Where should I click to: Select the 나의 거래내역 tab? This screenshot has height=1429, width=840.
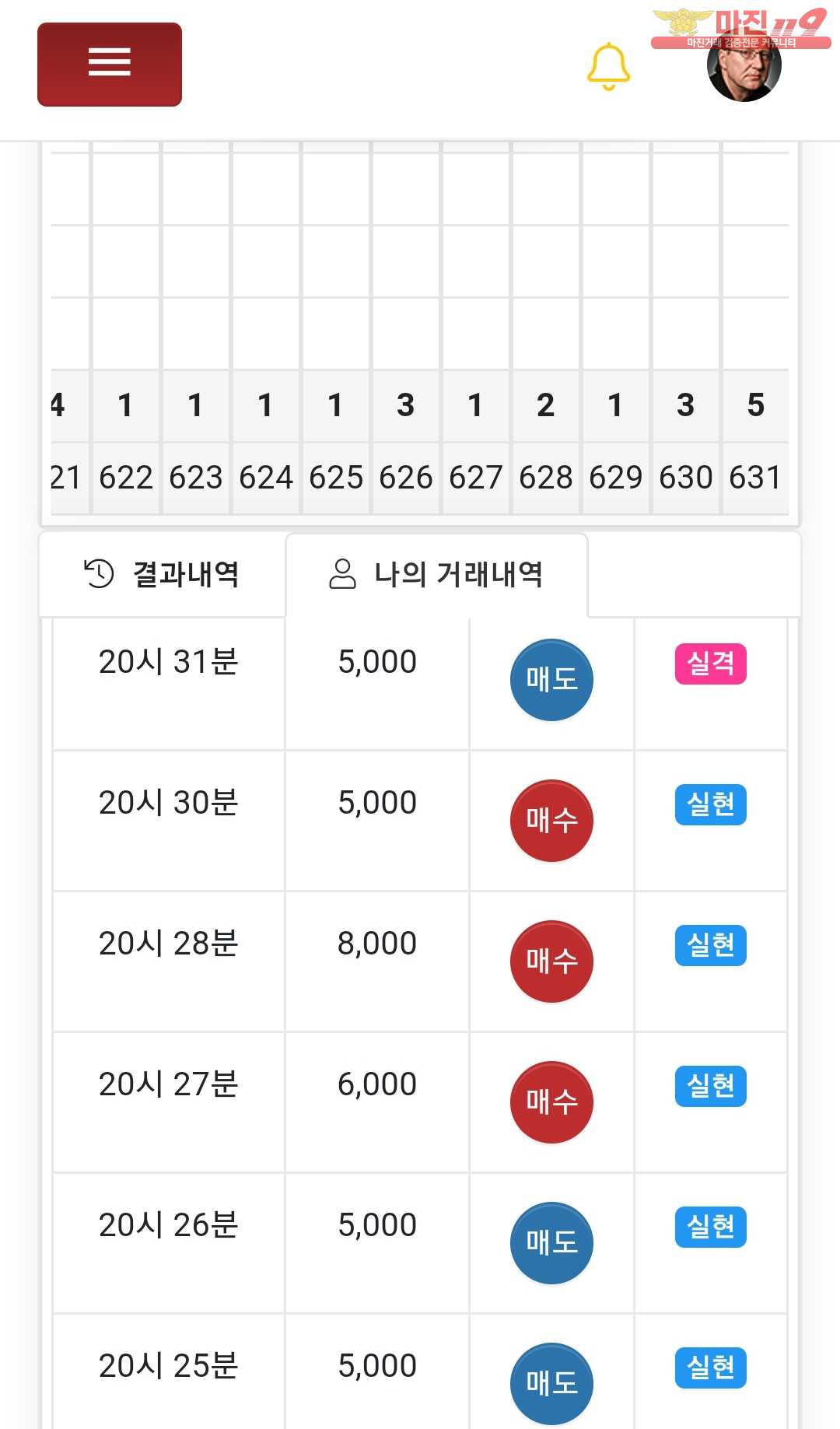point(436,574)
